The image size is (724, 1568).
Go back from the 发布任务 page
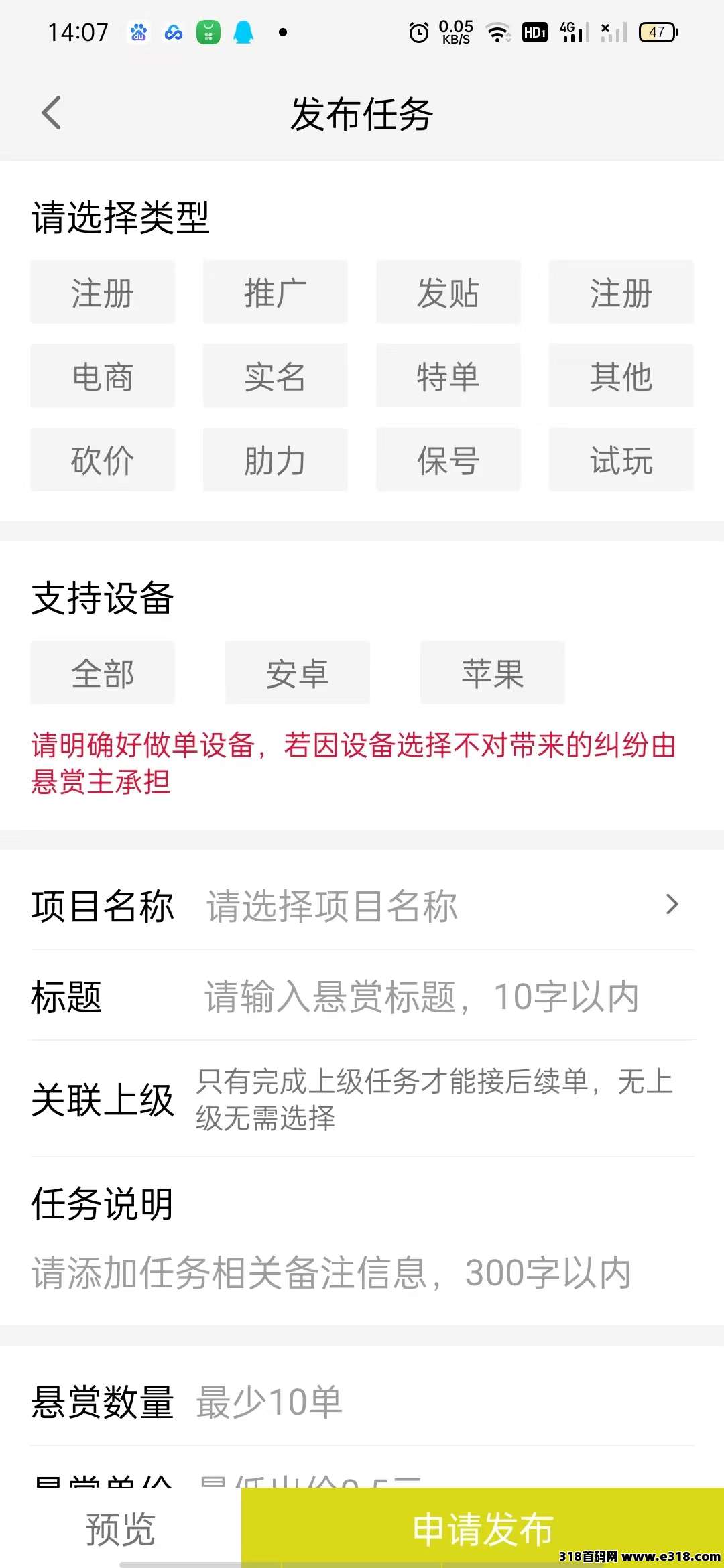click(x=52, y=113)
